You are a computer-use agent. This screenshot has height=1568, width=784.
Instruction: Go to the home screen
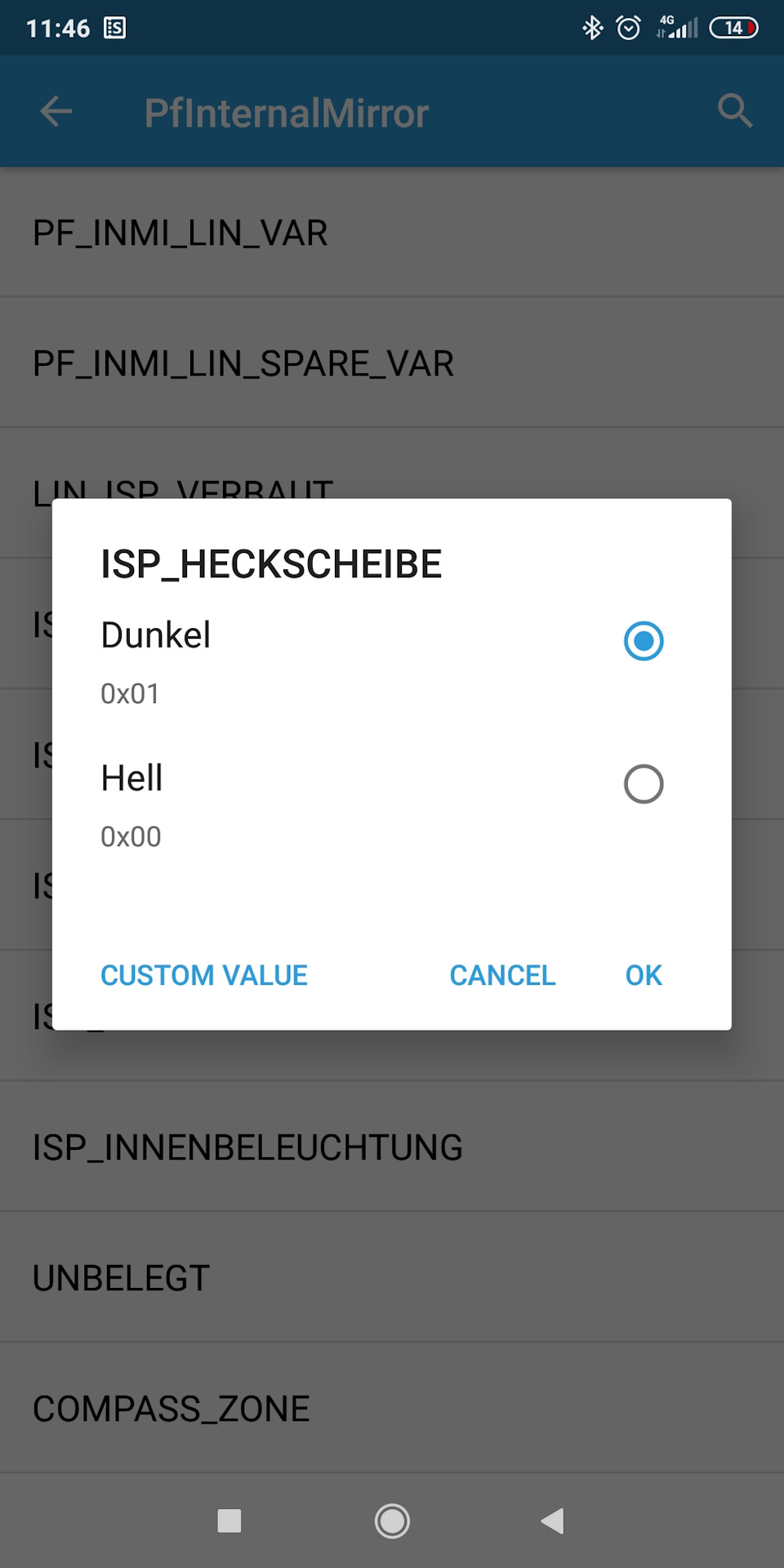coord(392,1521)
